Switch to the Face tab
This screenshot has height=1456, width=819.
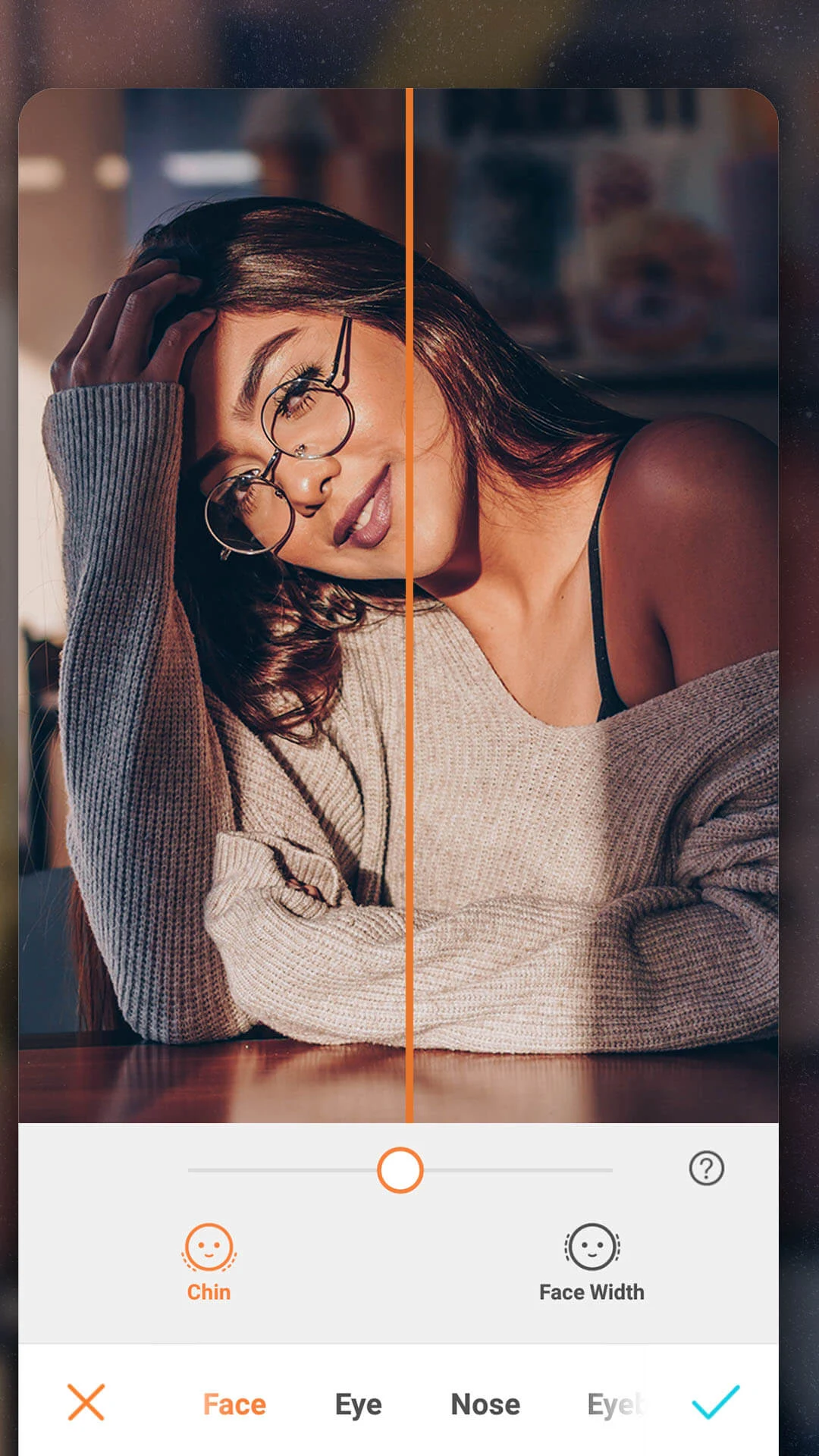pyautogui.click(x=234, y=1404)
